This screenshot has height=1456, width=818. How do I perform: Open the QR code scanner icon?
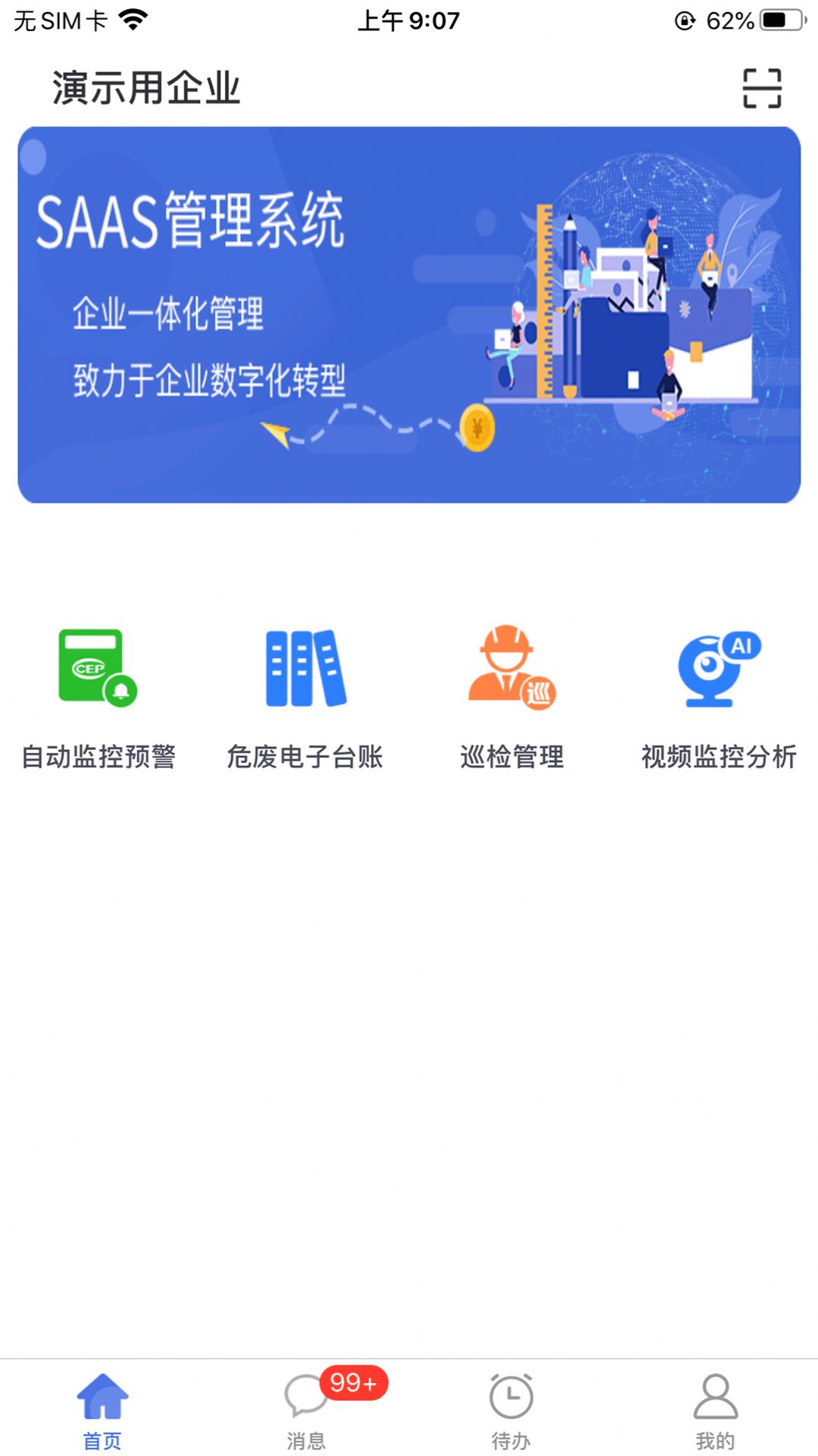[763, 87]
